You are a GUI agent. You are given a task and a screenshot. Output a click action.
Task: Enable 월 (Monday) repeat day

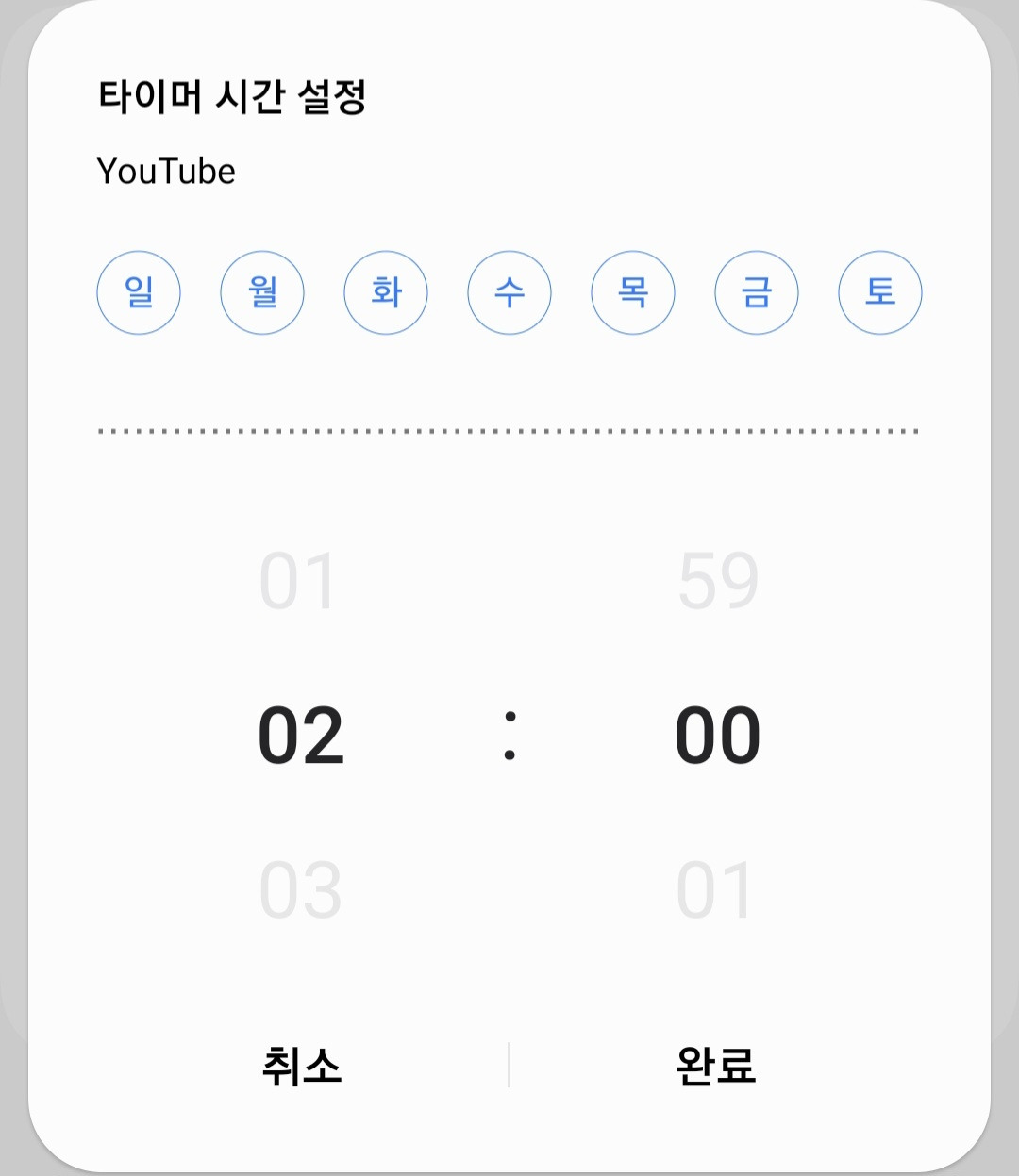[x=262, y=293]
